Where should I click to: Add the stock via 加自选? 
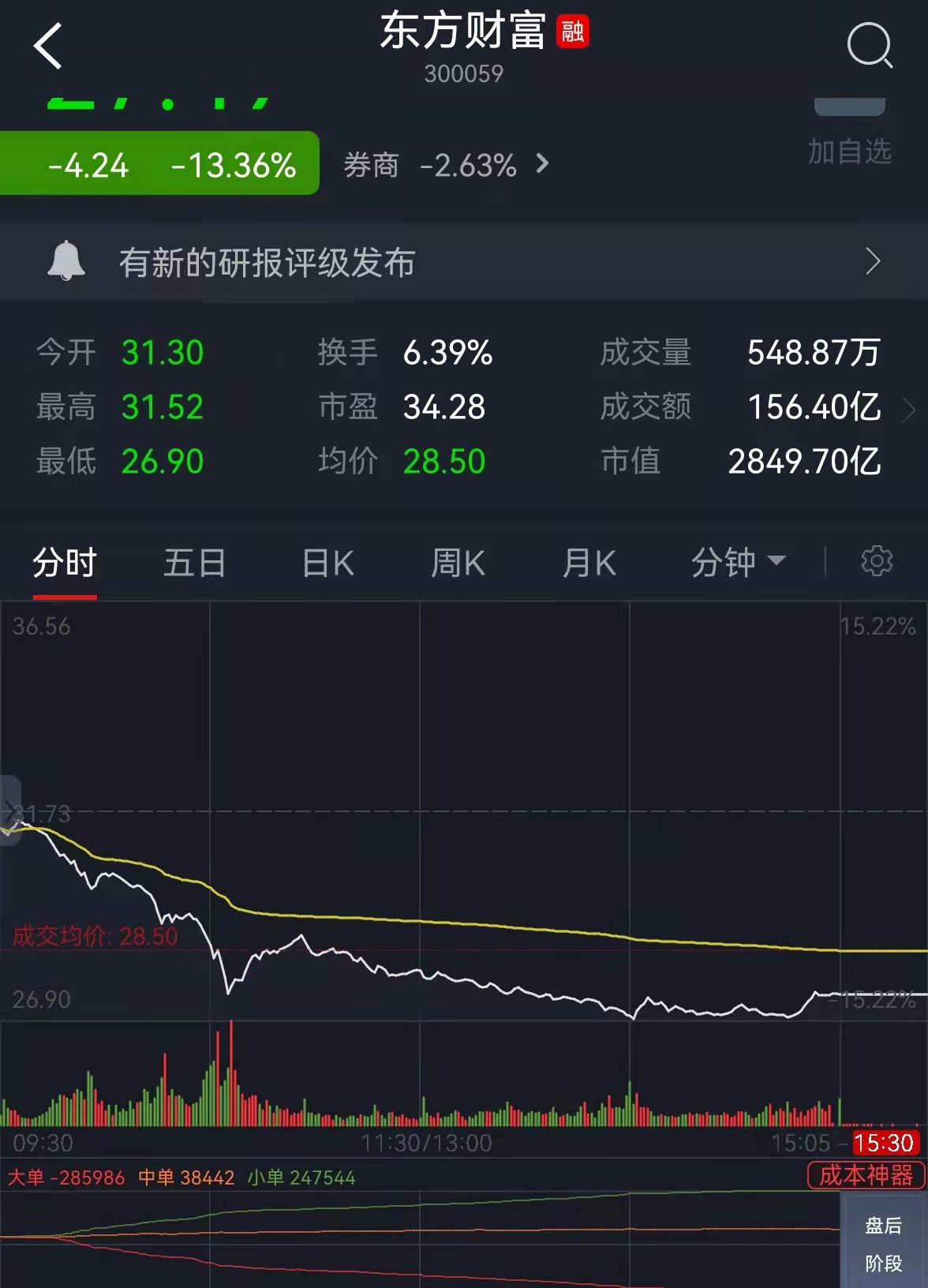pyautogui.click(x=849, y=150)
